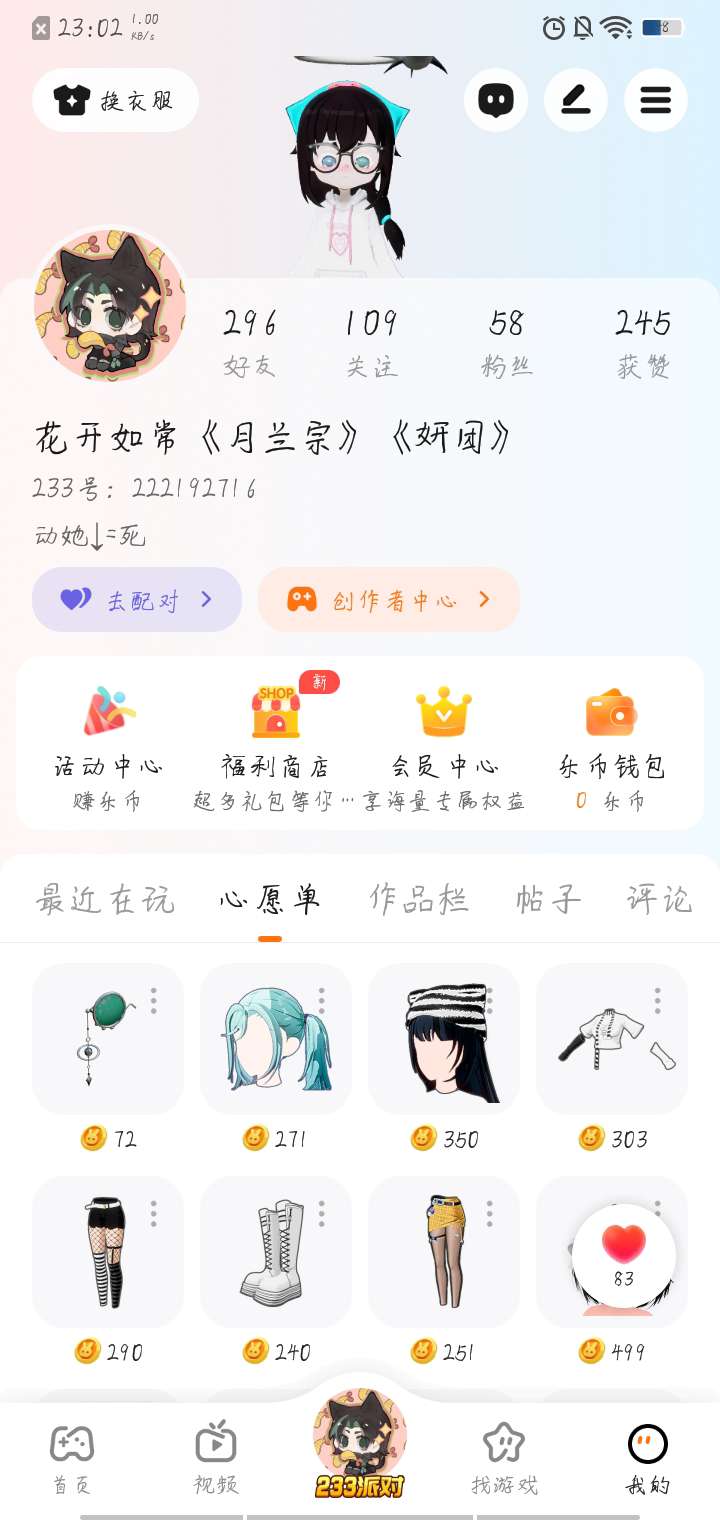Tap the 换衣服 change-clothes button

[x=115, y=100]
